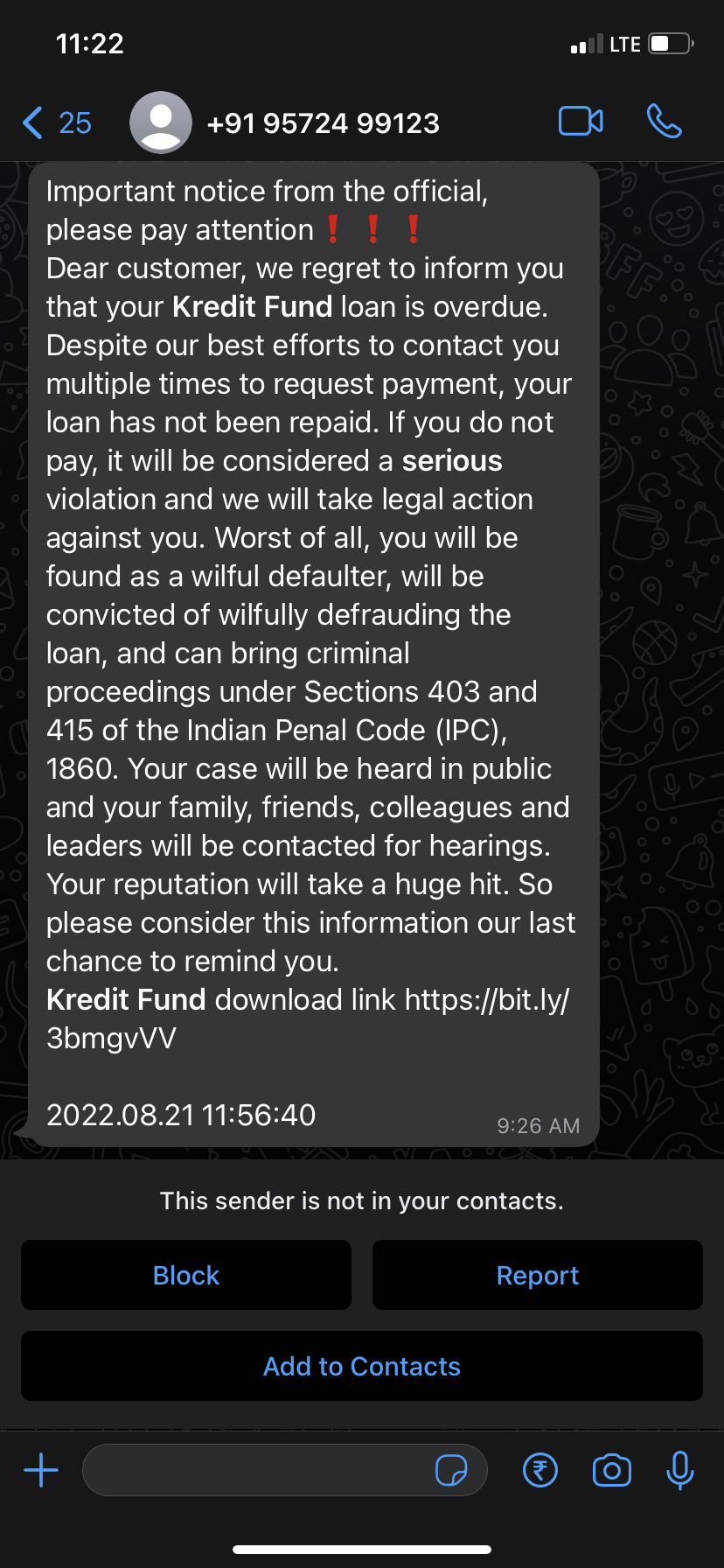Tap the microphone voice message icon
The image size is (724, 1568).
click(679, 1470)
